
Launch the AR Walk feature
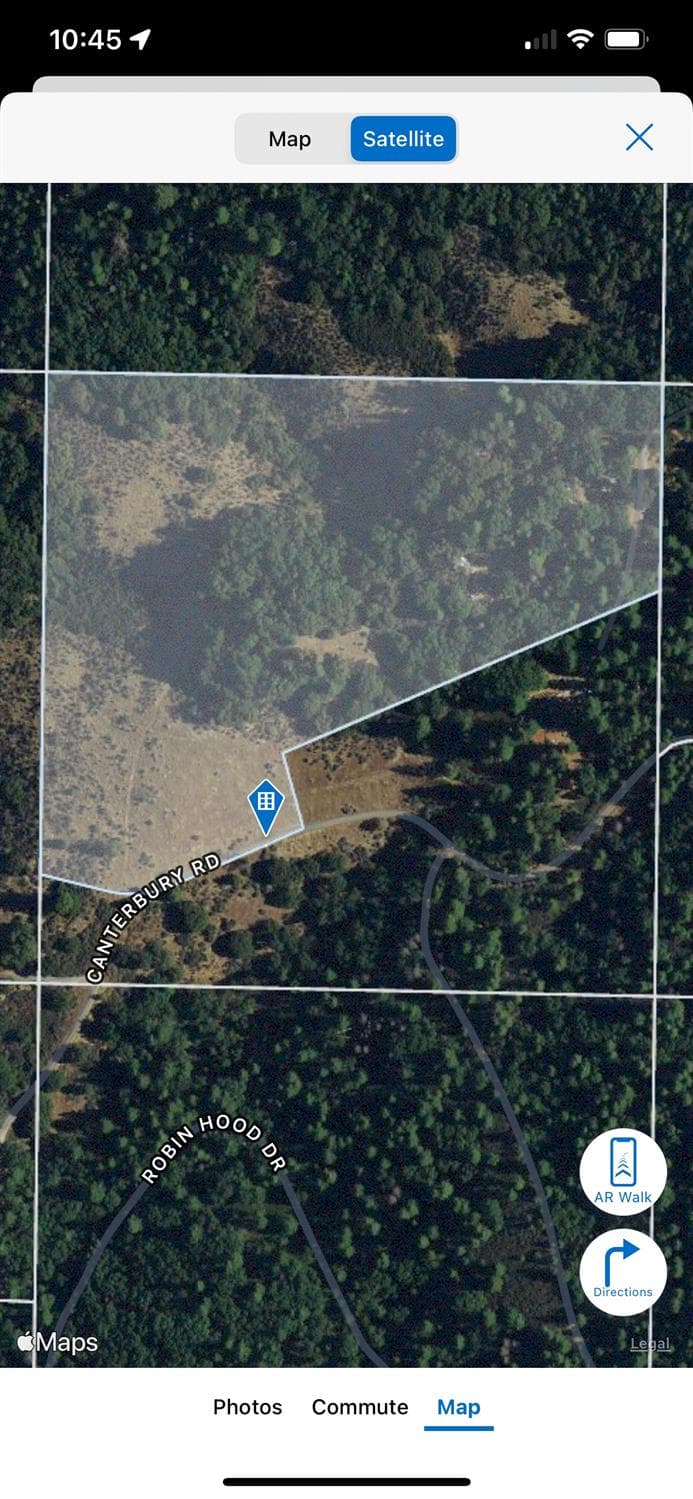point(623,1172)
